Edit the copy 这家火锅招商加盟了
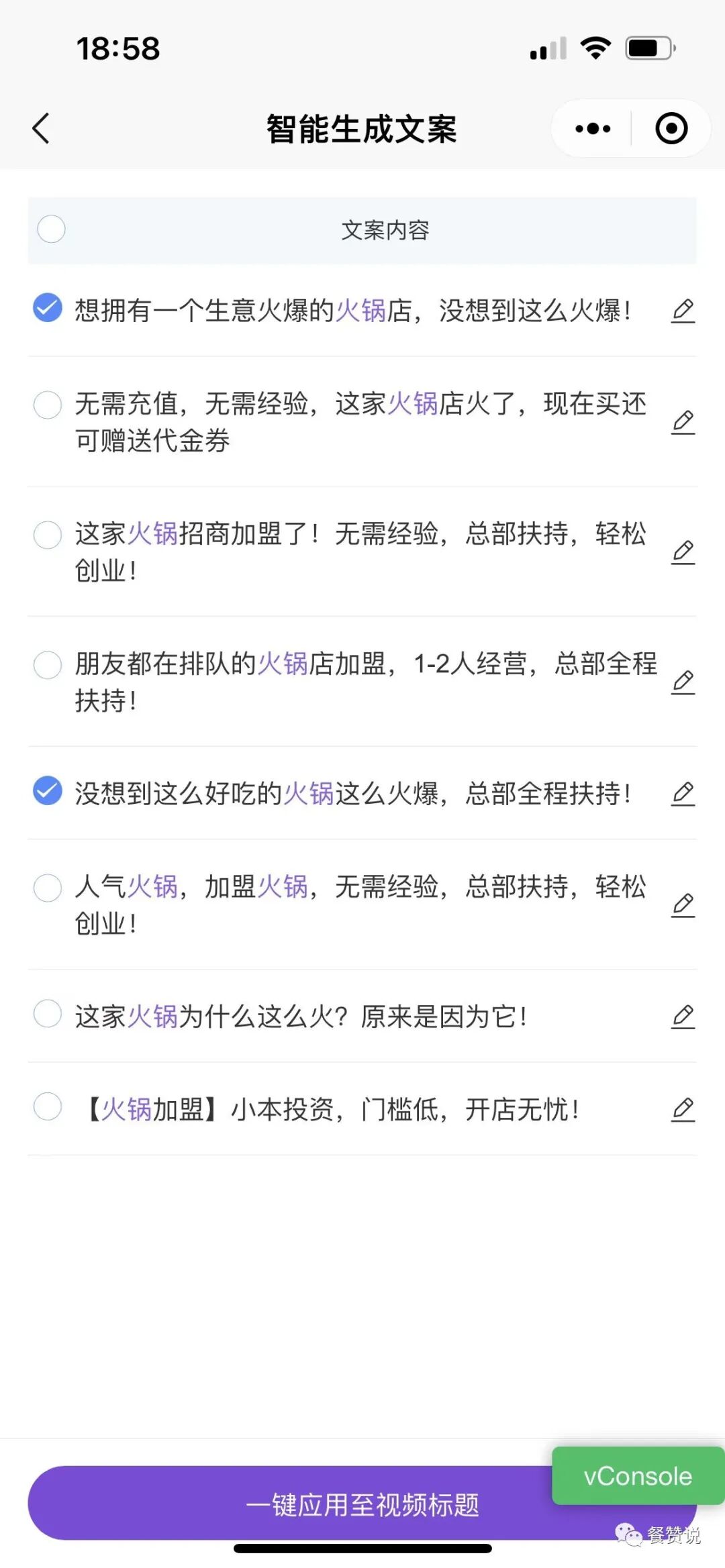The height and width of the screenshot is (1568, 725). coord(683,552)
